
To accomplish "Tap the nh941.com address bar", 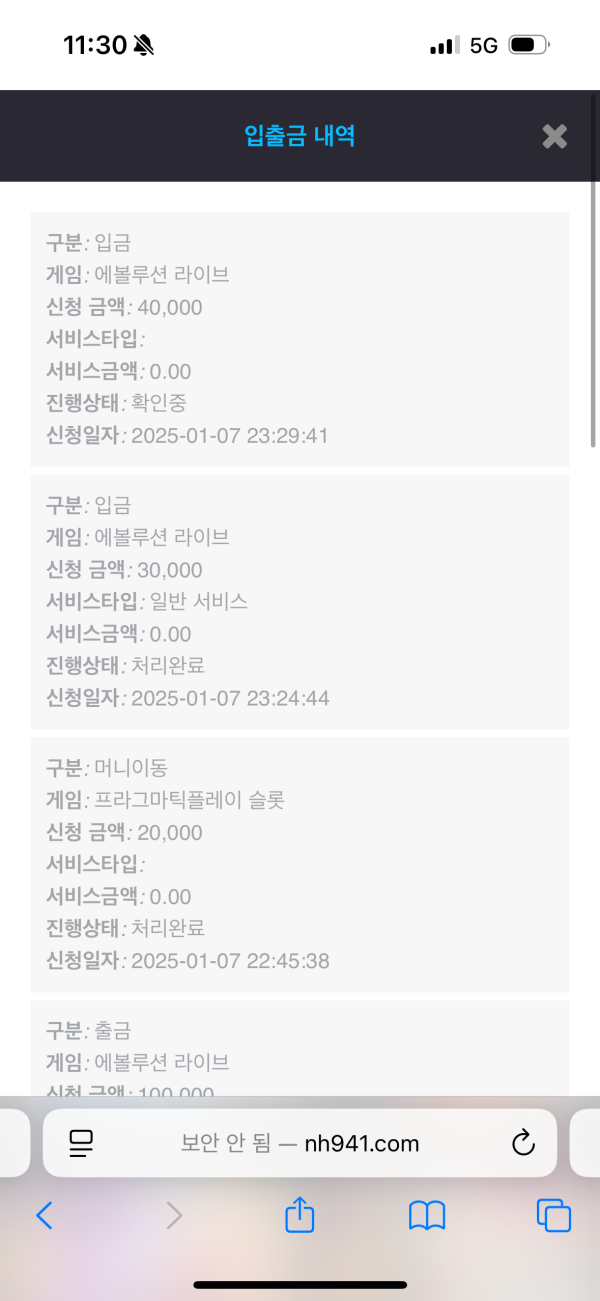I will [x=300, y=1143].
